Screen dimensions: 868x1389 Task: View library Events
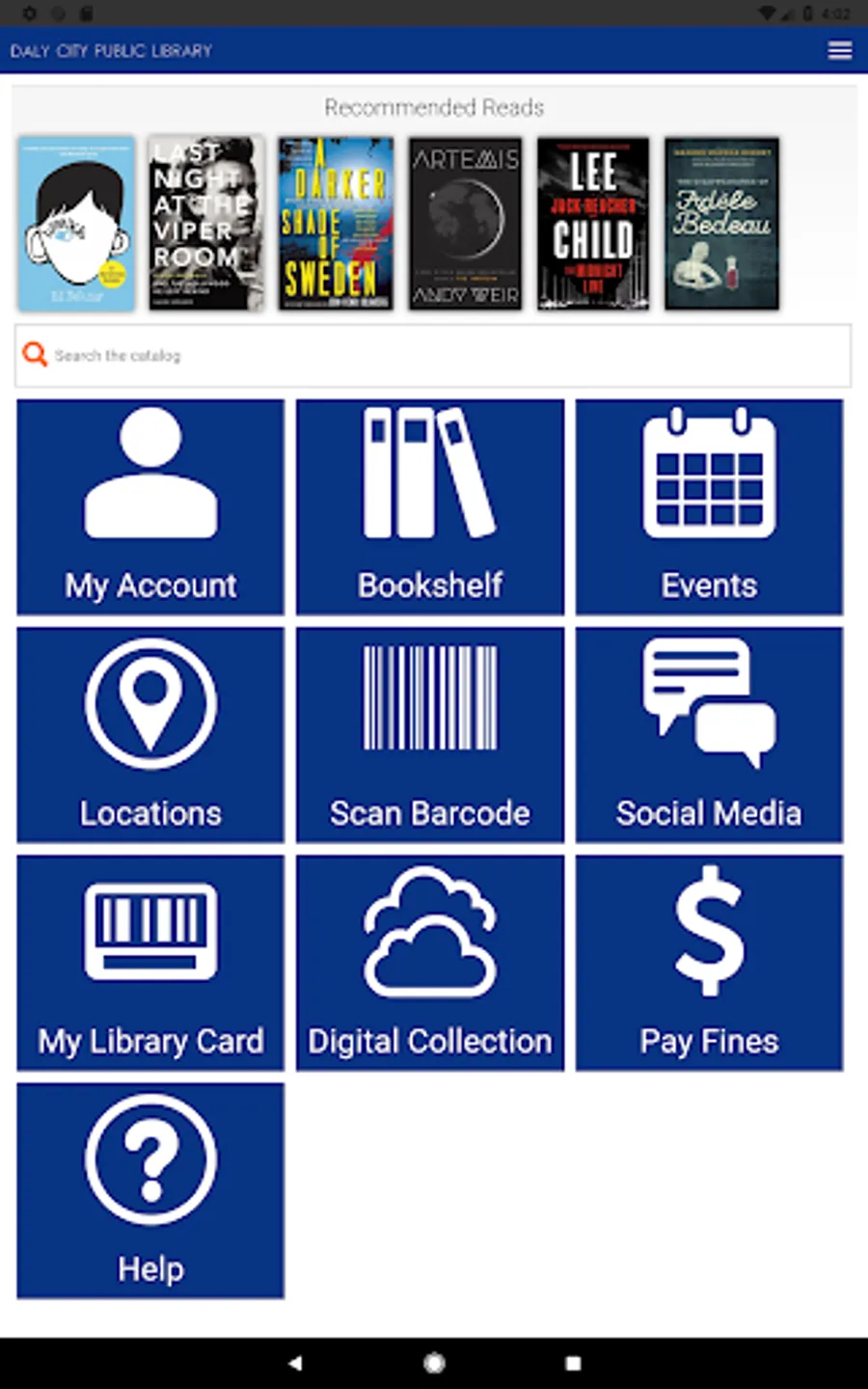pyautogui.click(x=709, y=507)
